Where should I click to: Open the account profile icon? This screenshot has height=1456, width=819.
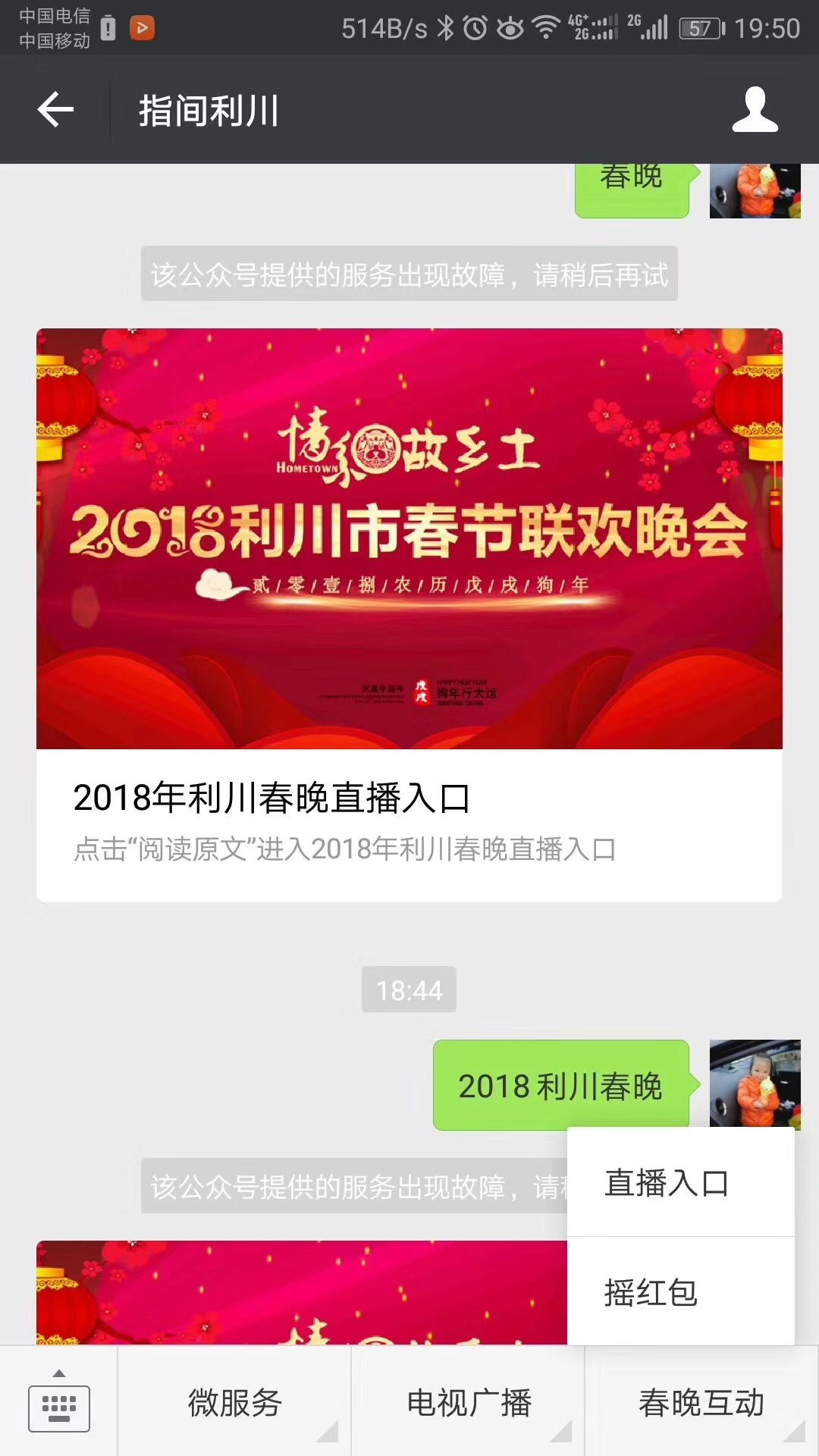(755, 110)
